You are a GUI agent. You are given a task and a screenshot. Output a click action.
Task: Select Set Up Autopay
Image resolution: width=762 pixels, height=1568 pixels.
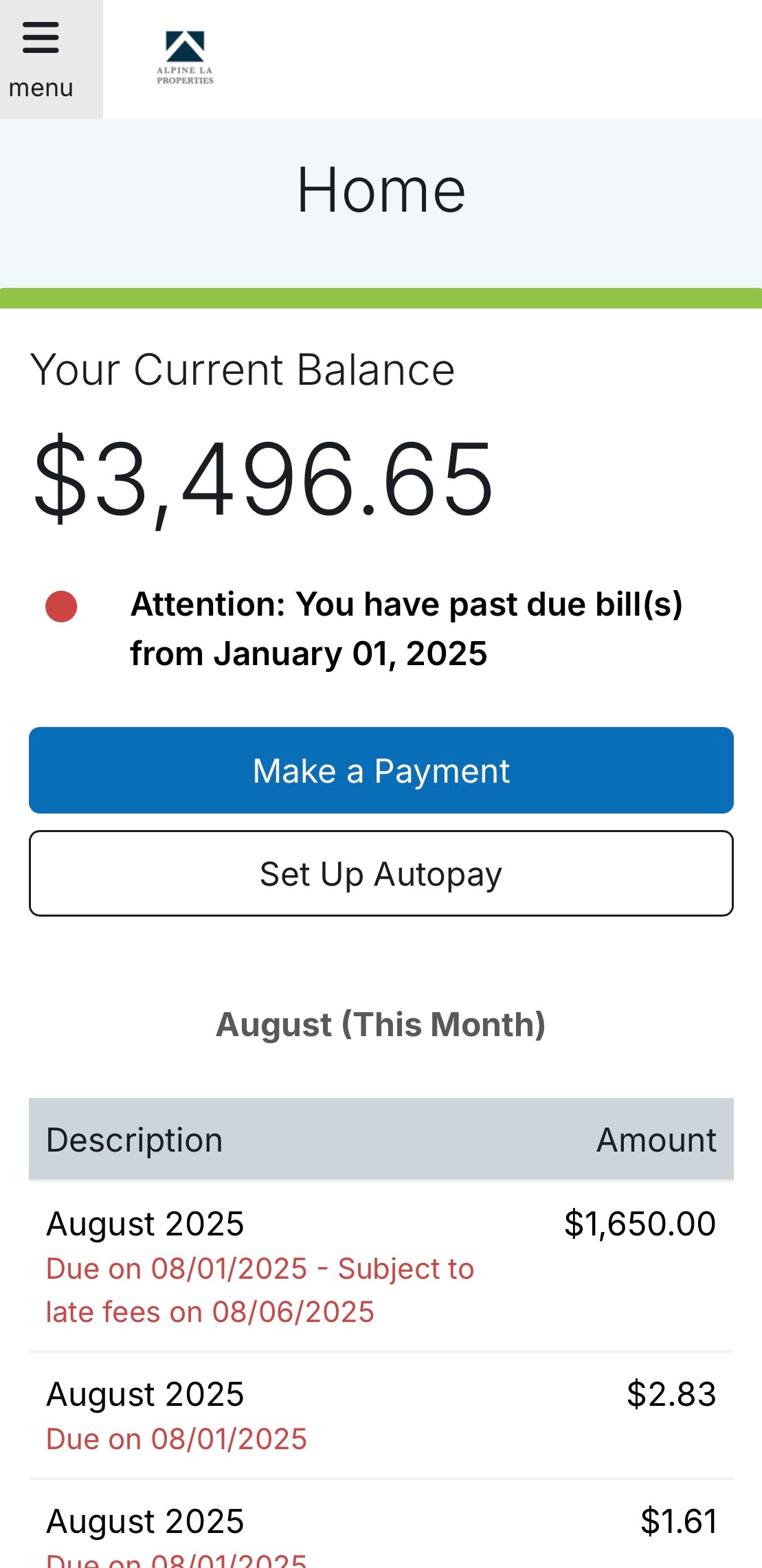(381, 874)
